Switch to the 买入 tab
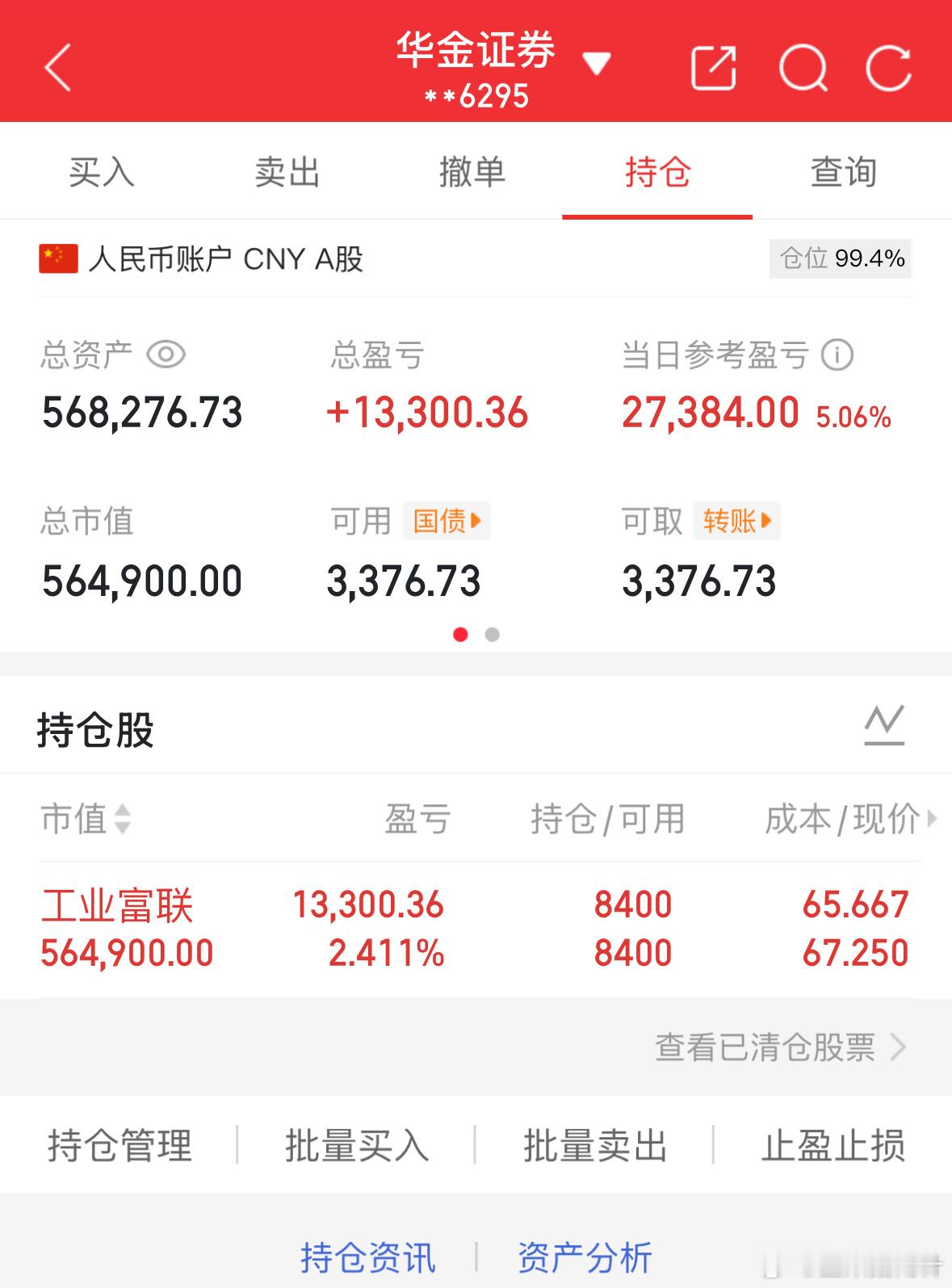 (x=101, y=172)
